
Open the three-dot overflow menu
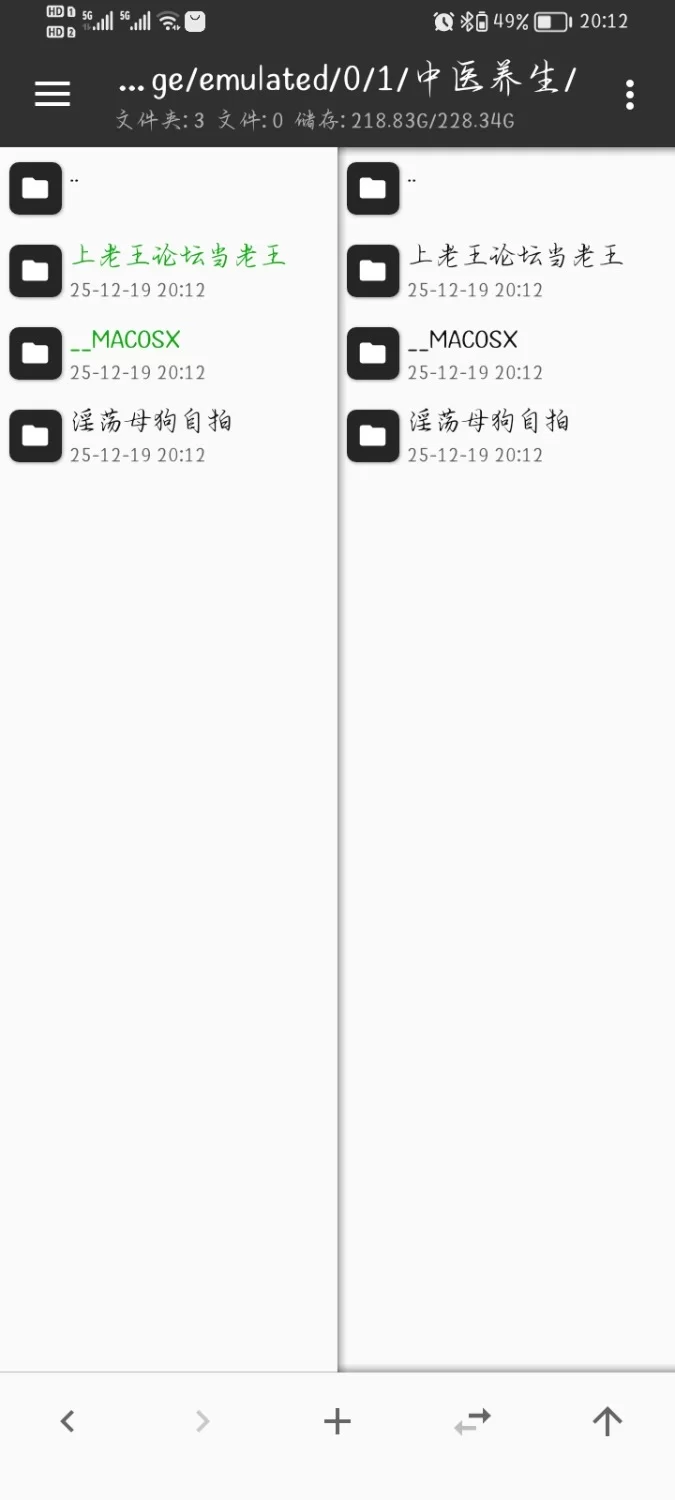coord(629,95)
